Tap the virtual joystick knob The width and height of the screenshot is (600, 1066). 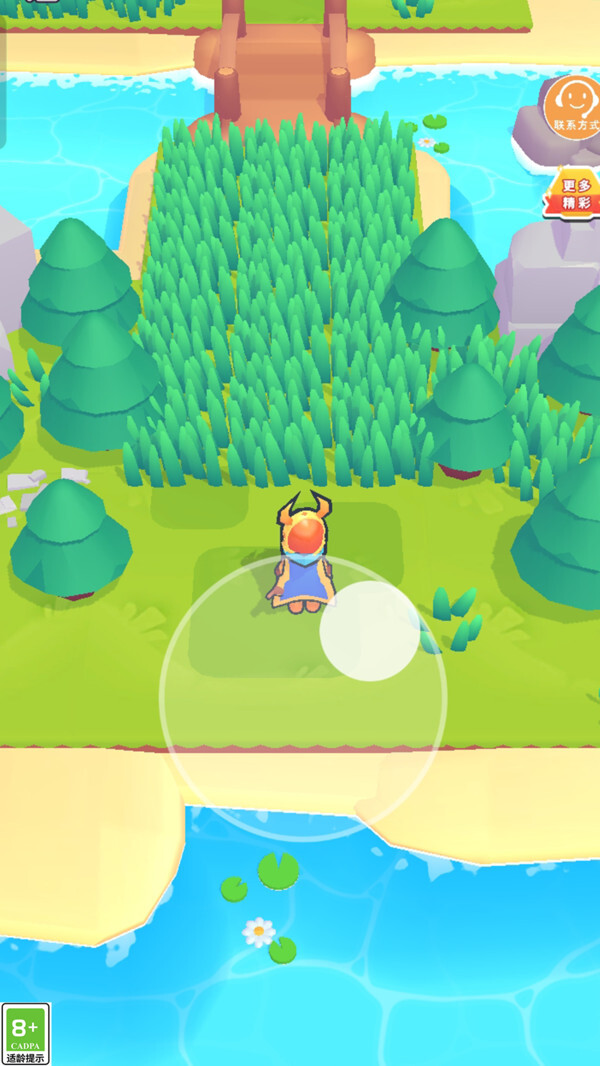[369, 631]
